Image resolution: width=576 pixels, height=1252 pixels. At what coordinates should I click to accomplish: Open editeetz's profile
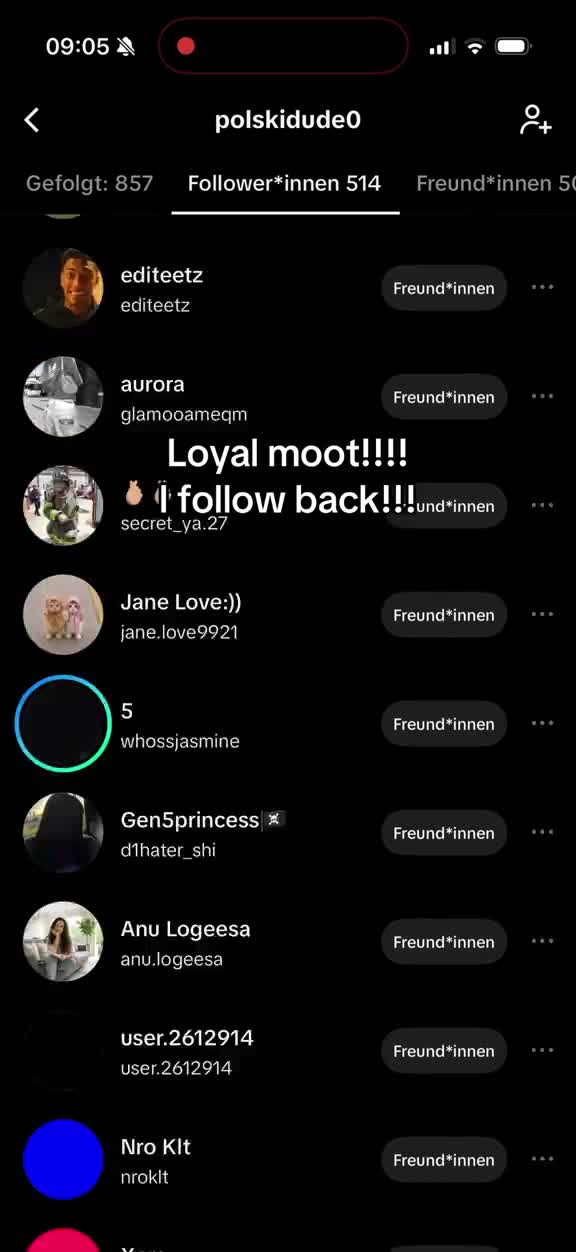[x=161, y=288]
